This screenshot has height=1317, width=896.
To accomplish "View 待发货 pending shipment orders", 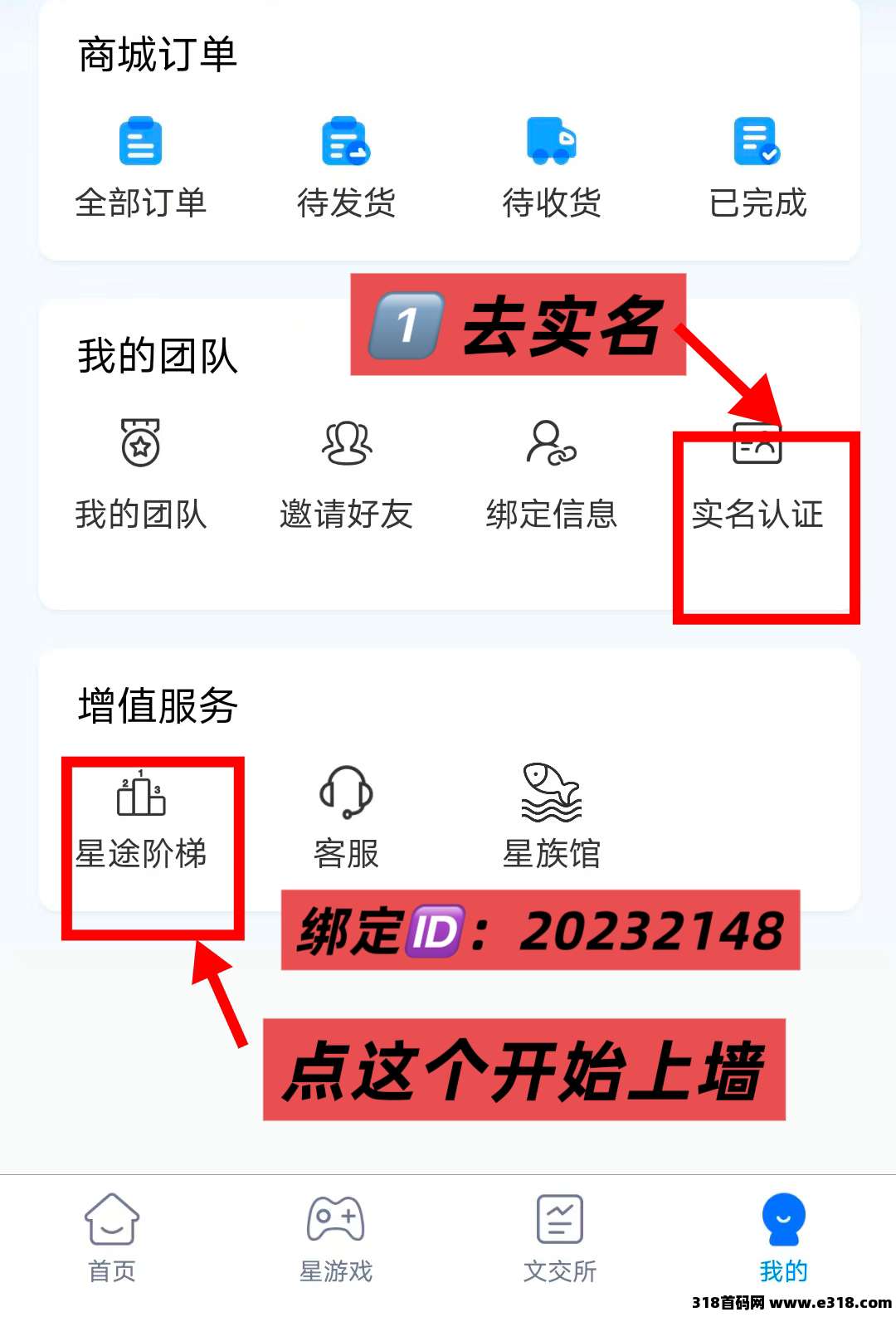I will pos(346,166).
